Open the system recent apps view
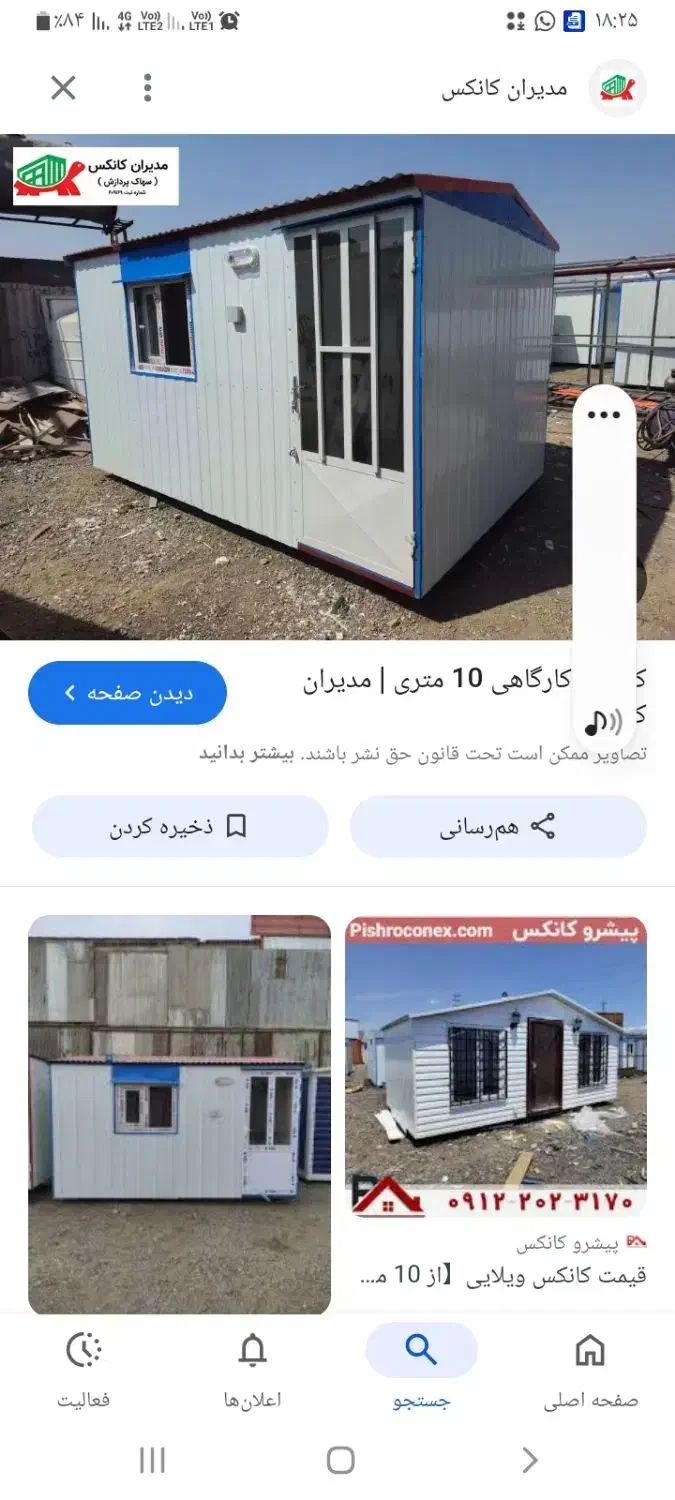 click(x=152, y=1460)
